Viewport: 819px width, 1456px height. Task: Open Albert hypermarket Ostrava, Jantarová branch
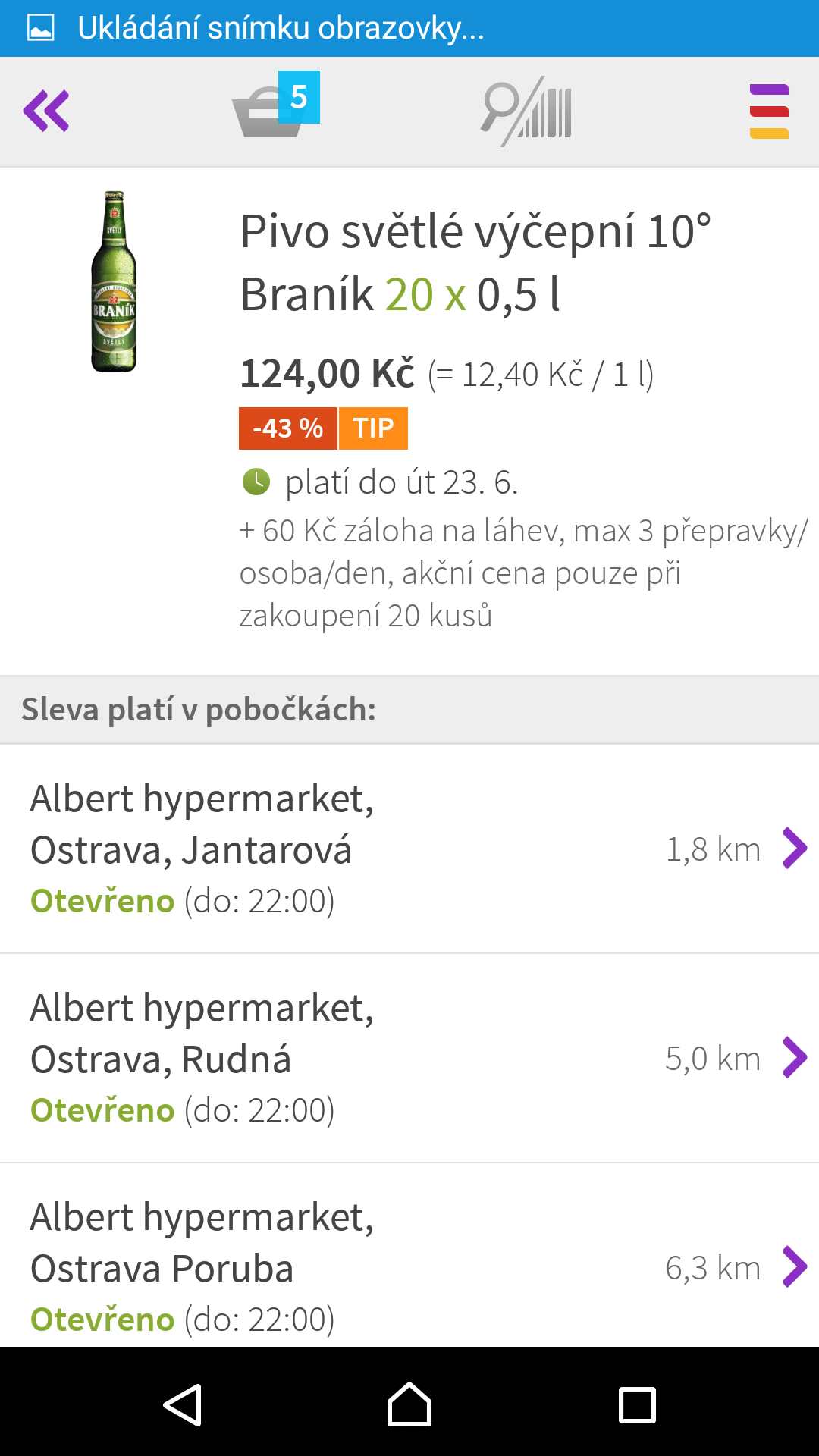[409, 849]
